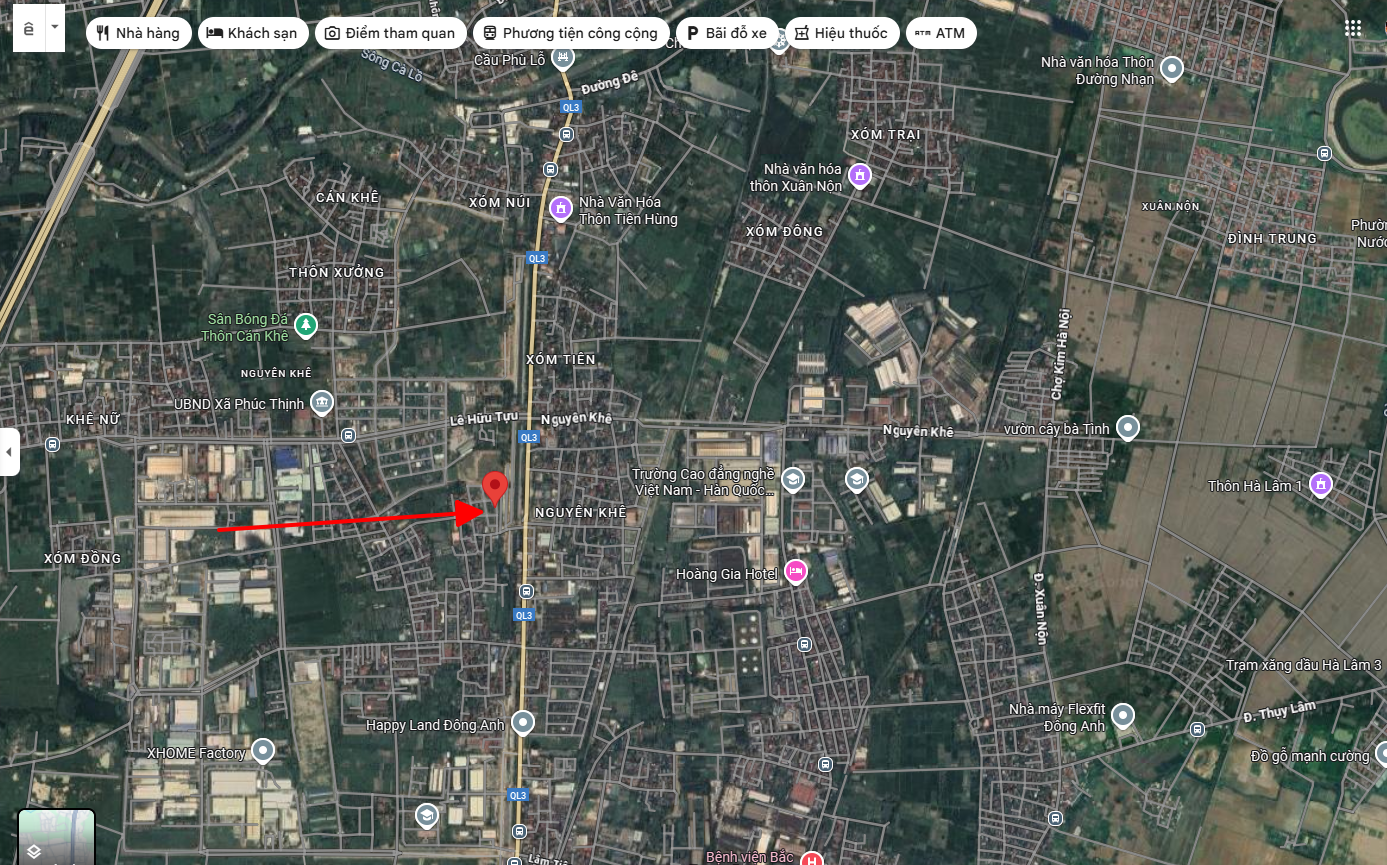Tap the red dropped location pin
1387x865 pixels.
494,488
